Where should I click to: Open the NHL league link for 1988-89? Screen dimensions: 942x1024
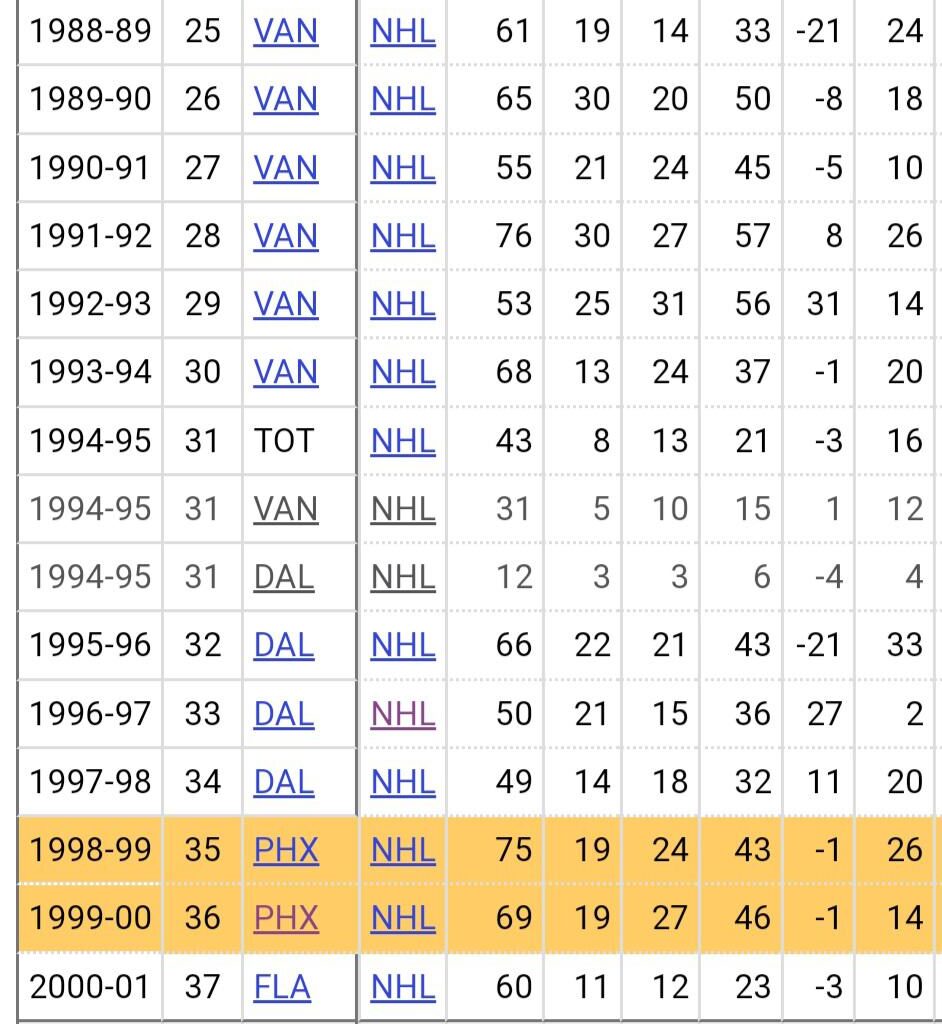(402, 32)
